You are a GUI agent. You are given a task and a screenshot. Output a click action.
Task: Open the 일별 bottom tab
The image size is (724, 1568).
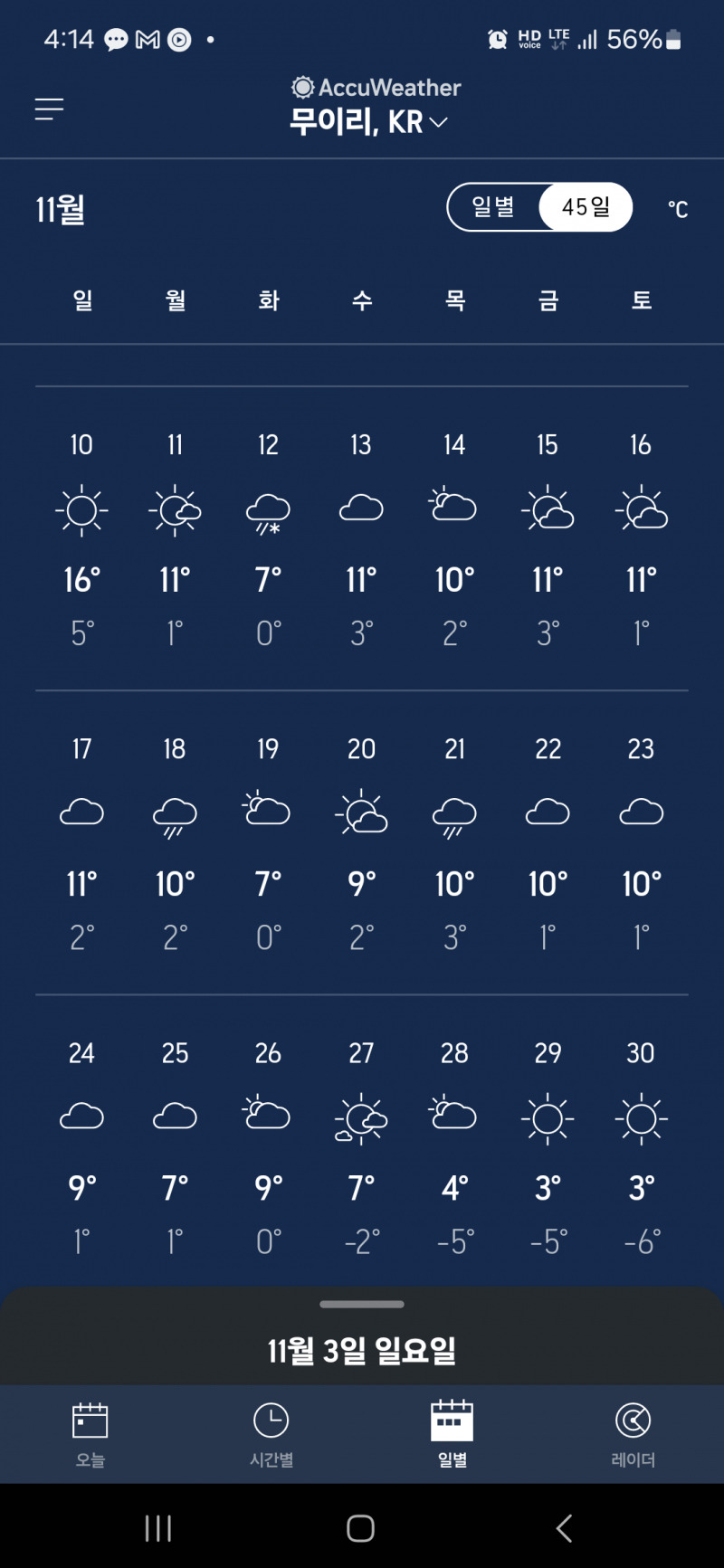(452, 1434)
